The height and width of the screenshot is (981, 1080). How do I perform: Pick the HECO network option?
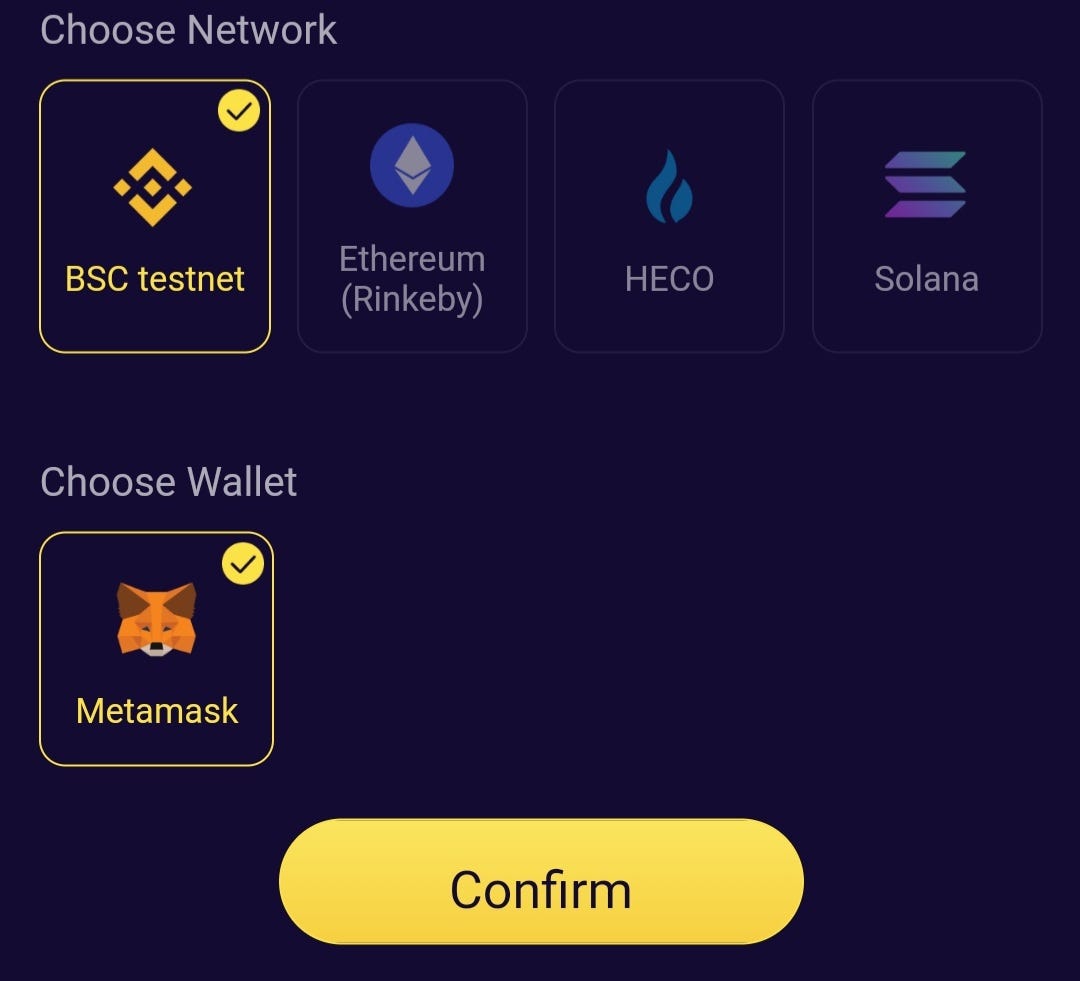tap(669, 216)
